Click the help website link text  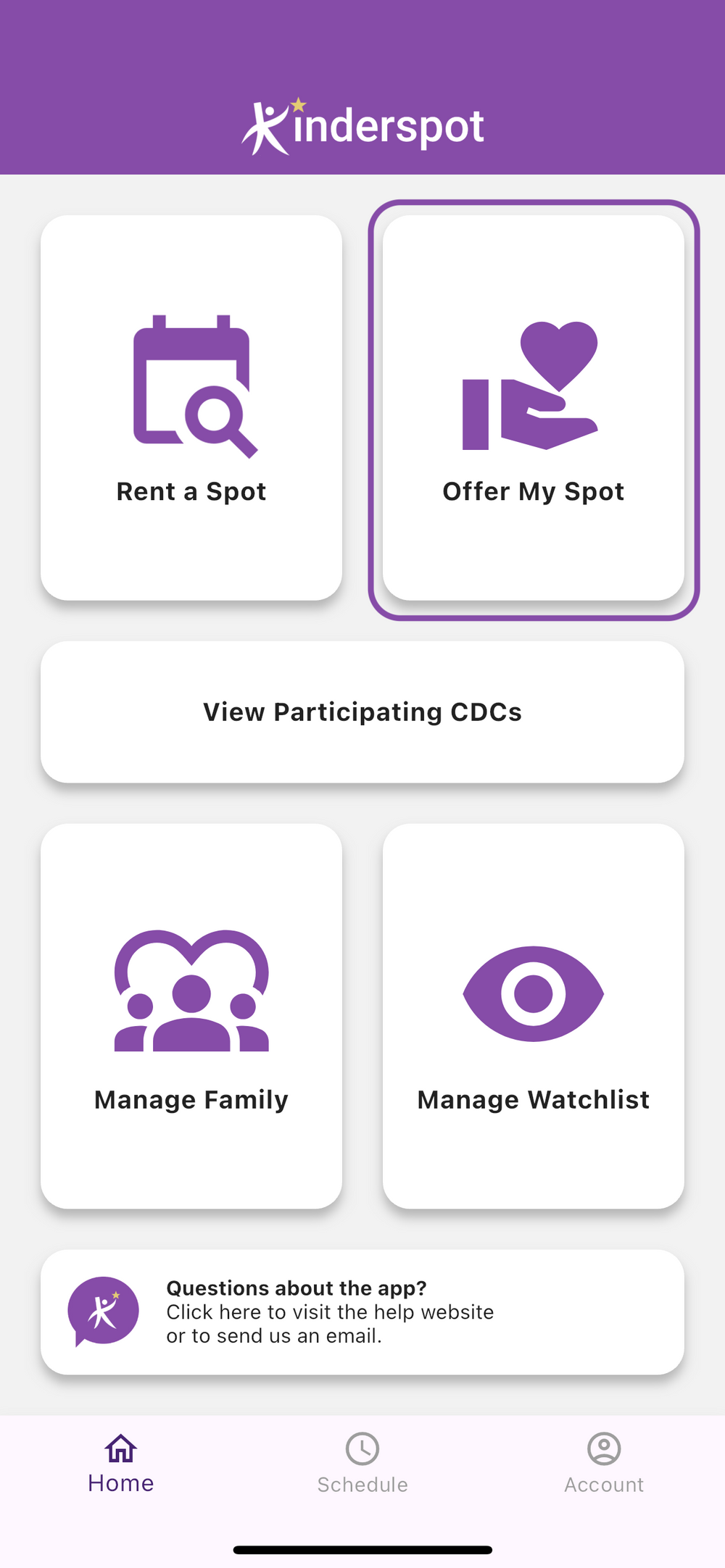tap(329, 1312)
